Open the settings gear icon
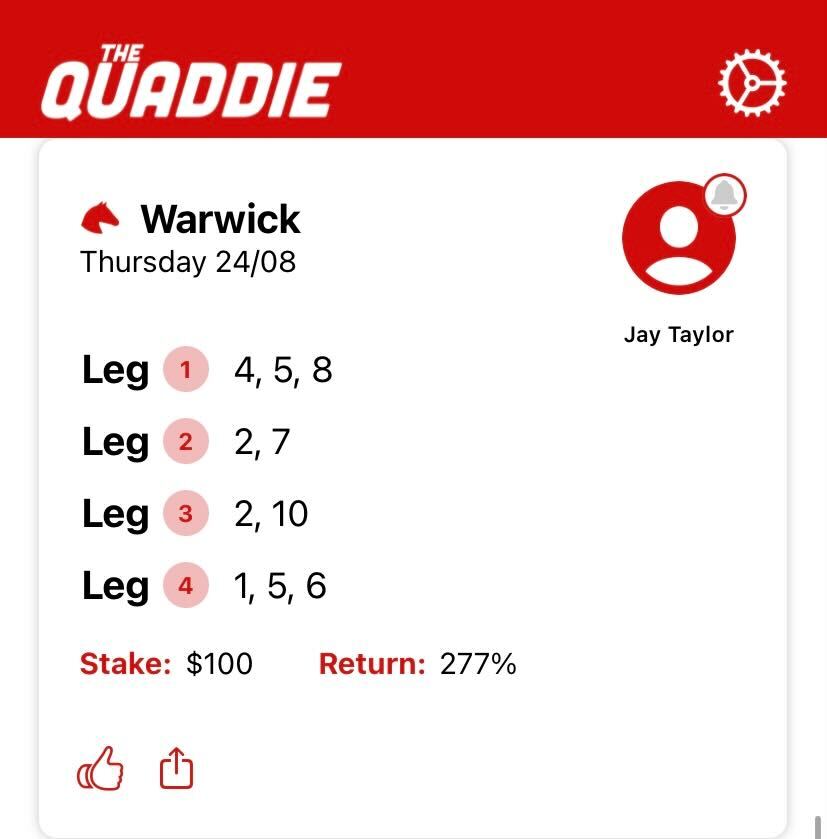The image size is (827, 839). click(x=752, y=81)
